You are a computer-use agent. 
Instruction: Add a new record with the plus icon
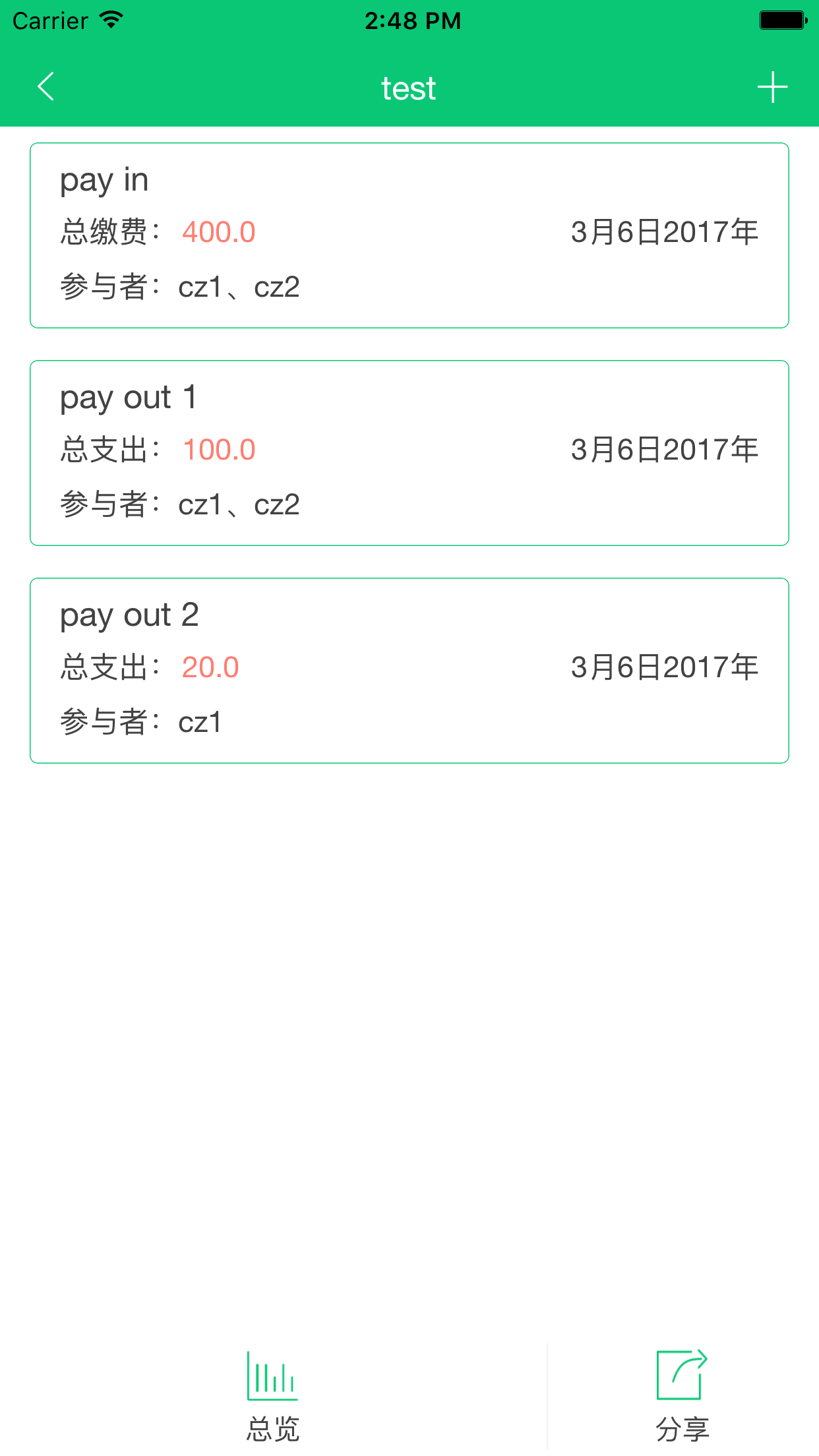point(772,88)
